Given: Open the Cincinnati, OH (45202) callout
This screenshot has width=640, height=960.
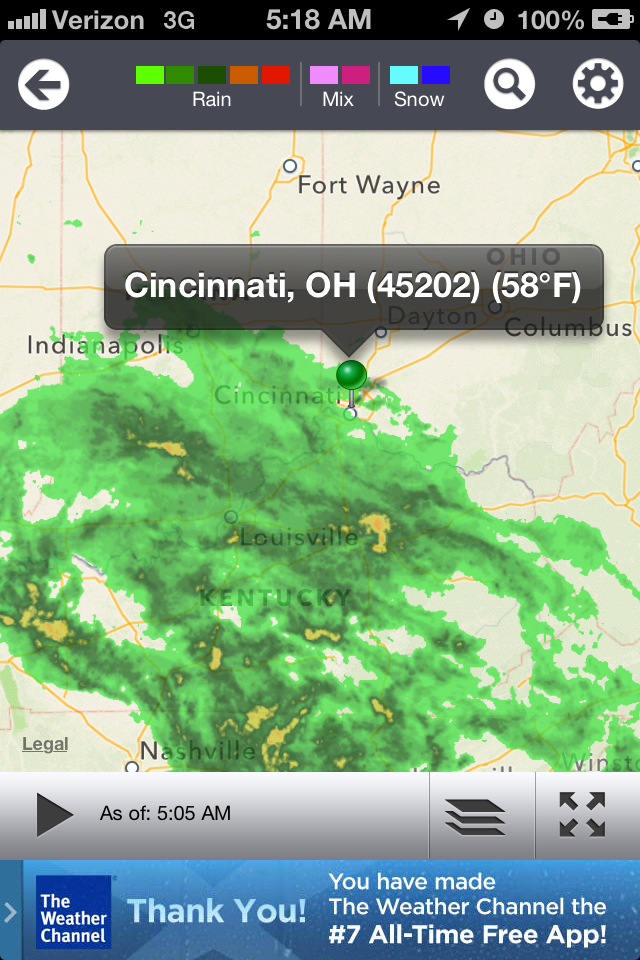Looking at the screenshot, I should click(x=353, y=287).
